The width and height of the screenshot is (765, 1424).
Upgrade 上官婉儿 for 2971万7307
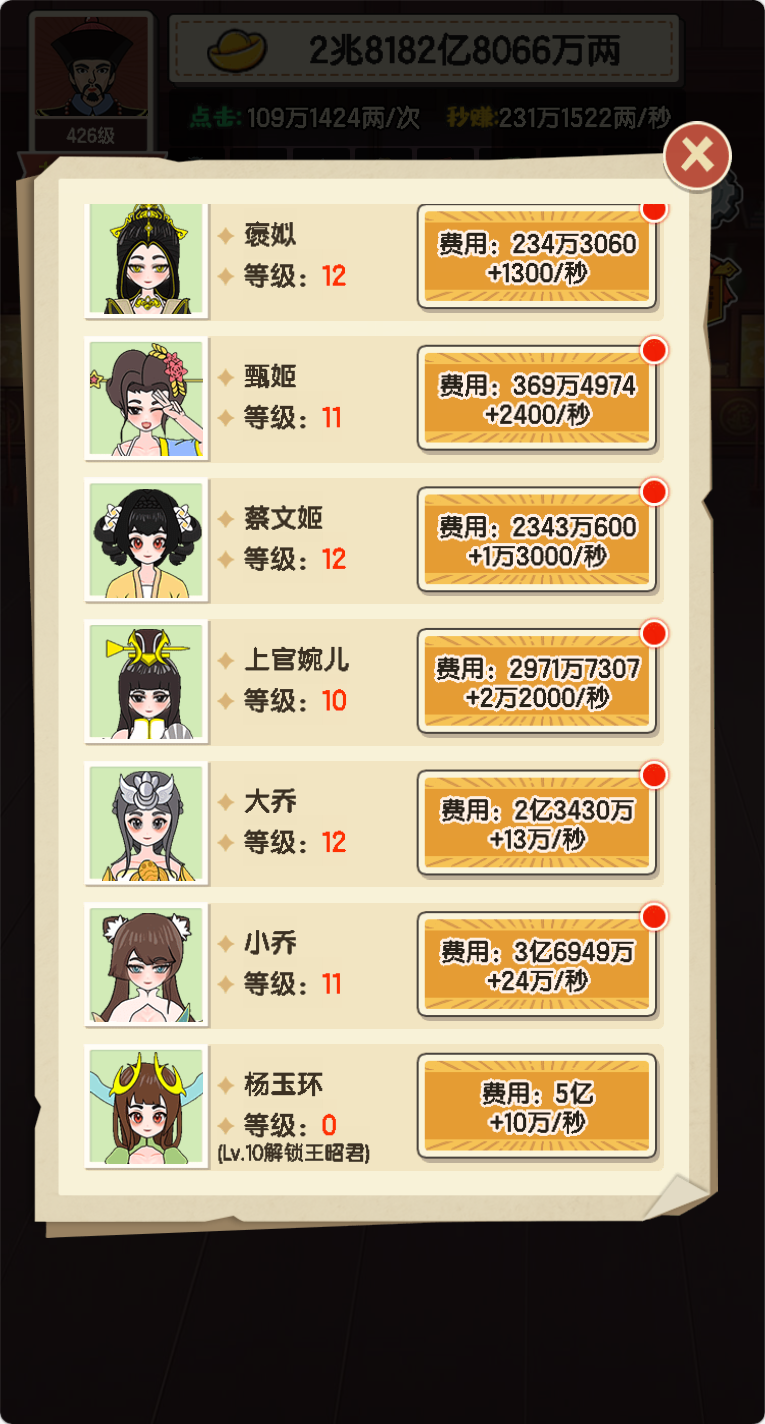click(537, 682)
